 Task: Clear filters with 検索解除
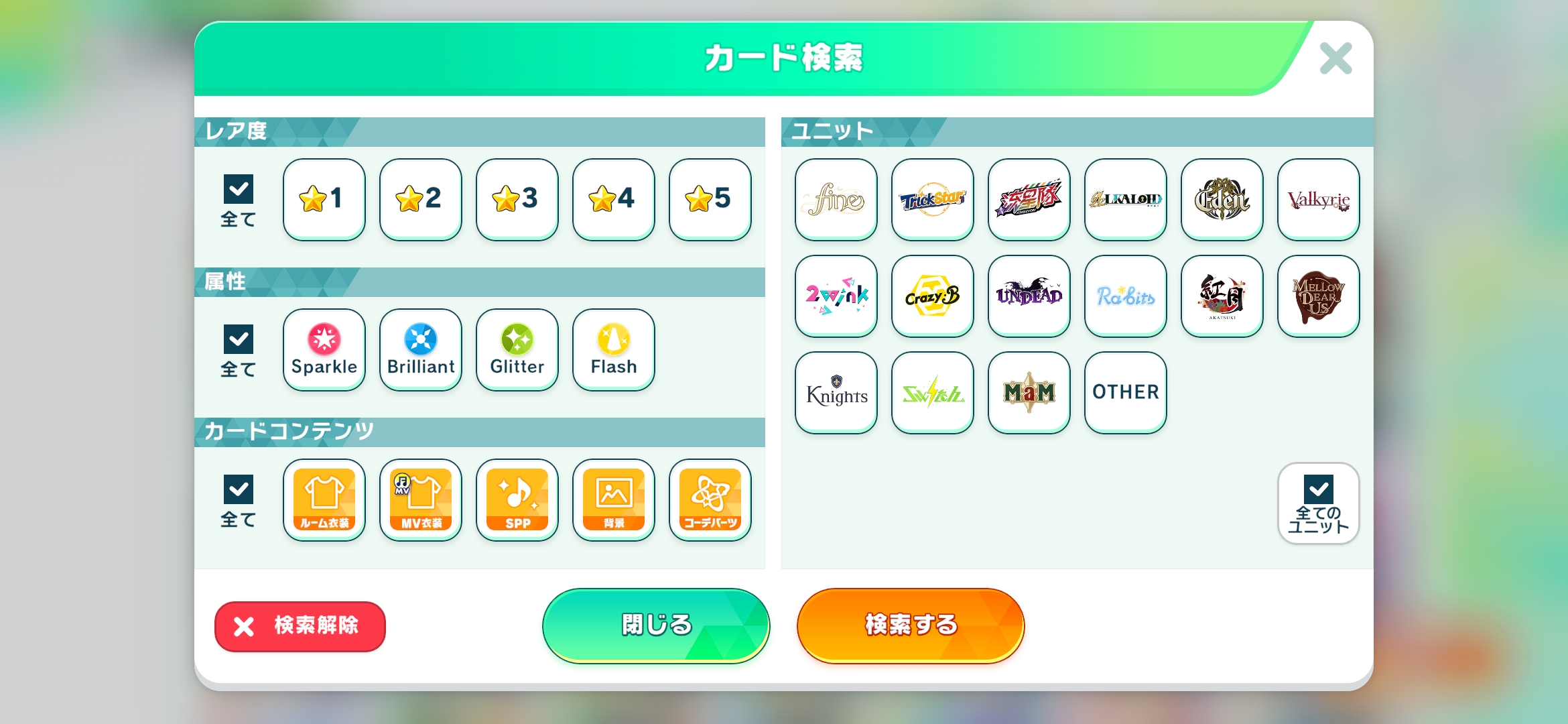click(300, 626)
